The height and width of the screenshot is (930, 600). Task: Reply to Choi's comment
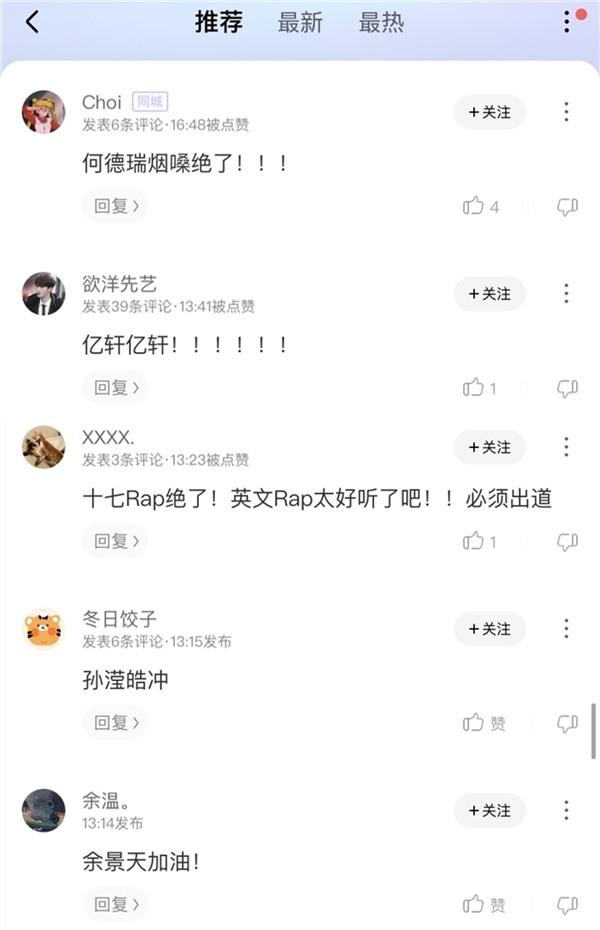coord(115,206)
